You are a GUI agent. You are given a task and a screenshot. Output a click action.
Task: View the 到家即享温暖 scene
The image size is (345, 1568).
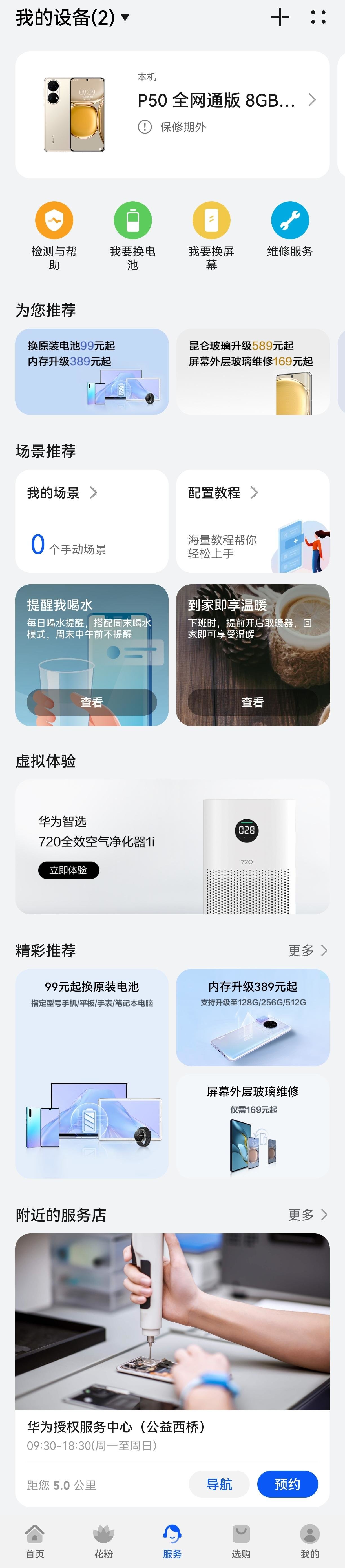click(253, 702)
